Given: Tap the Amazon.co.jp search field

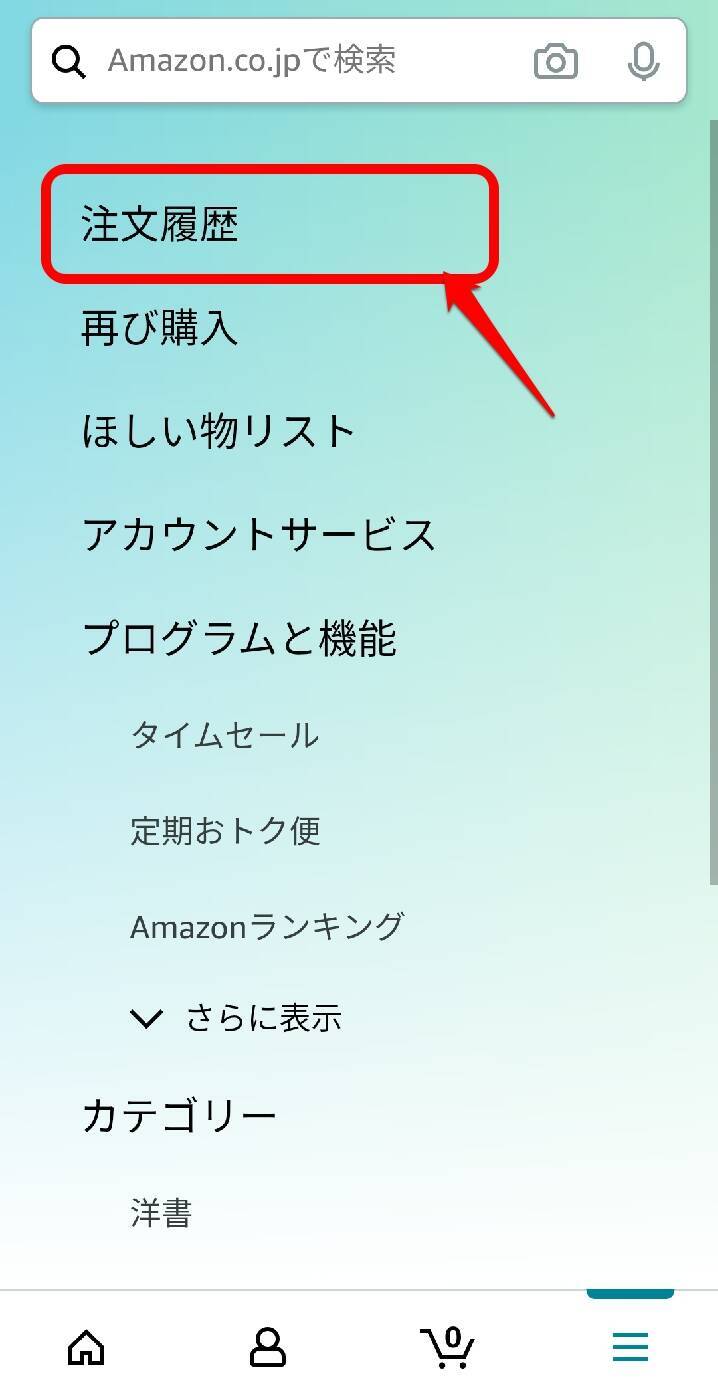Looking at the screenshot, I should point(300,61).
